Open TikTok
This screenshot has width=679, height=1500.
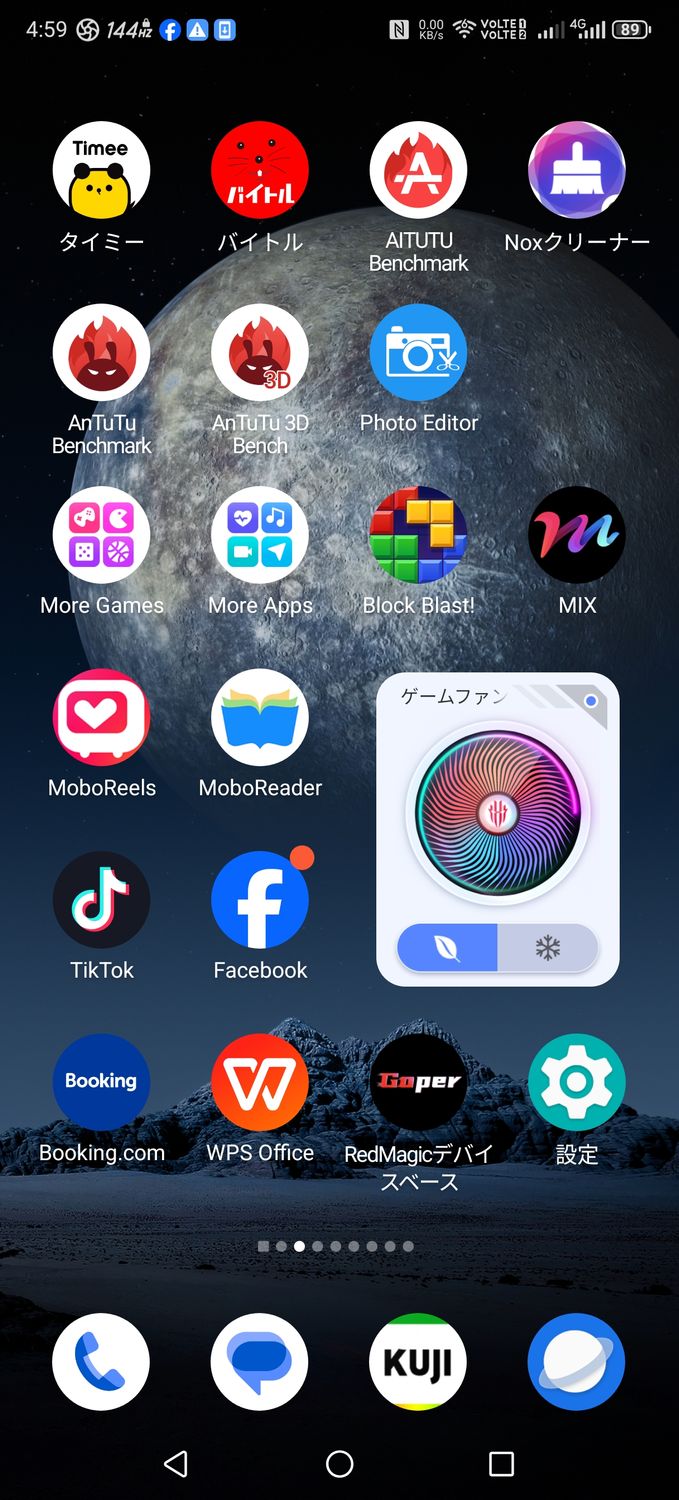pos(101,900)
